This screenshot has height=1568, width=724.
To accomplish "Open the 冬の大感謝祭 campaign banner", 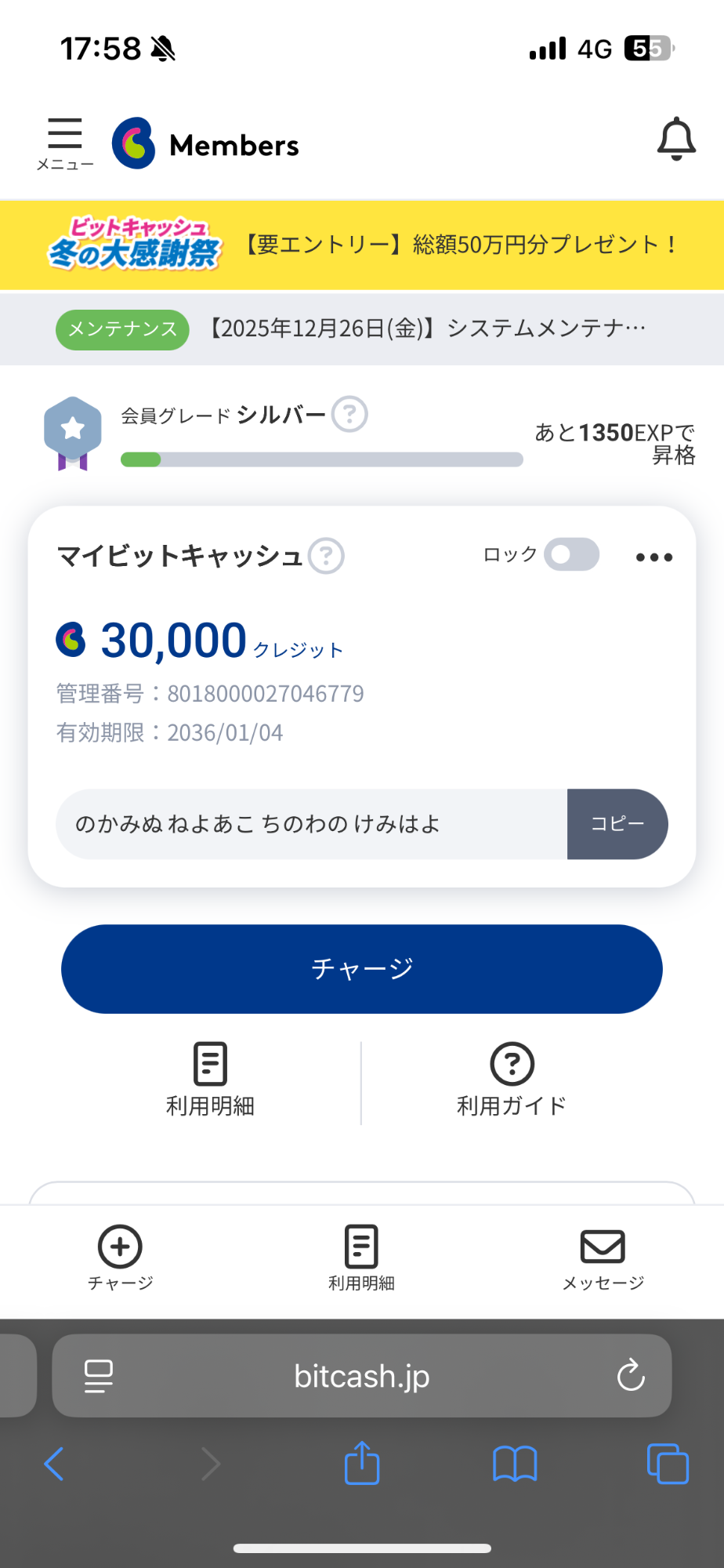I will [362, 245].
